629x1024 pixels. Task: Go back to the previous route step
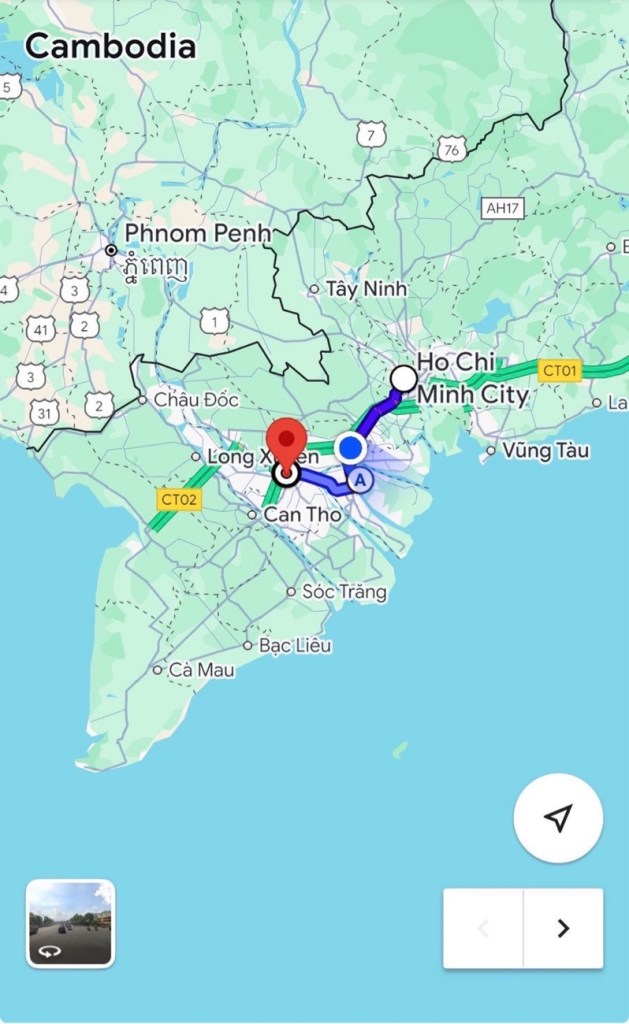[x=483, y=928]
